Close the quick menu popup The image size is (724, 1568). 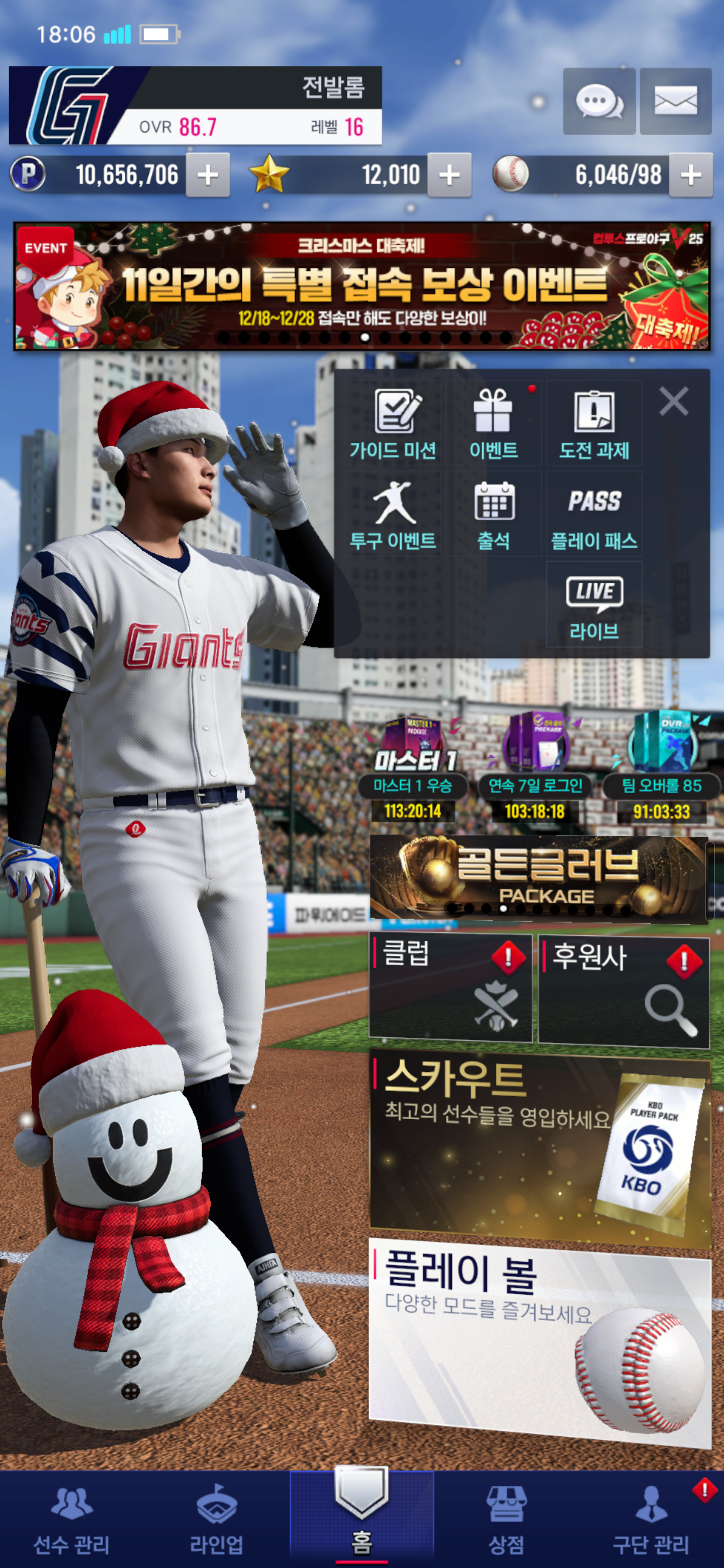click(x=673, y=401)
